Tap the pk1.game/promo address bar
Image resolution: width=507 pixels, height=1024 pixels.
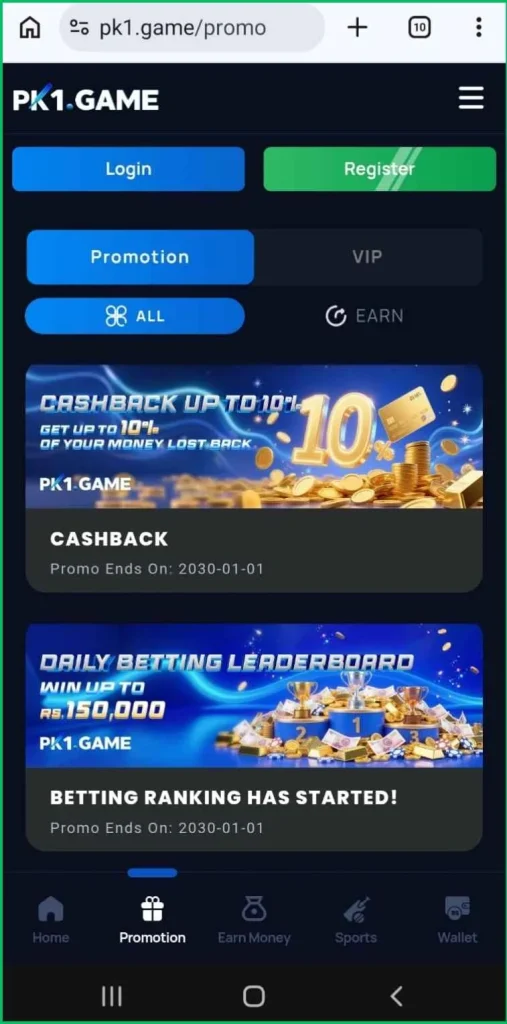coord(192,28)
